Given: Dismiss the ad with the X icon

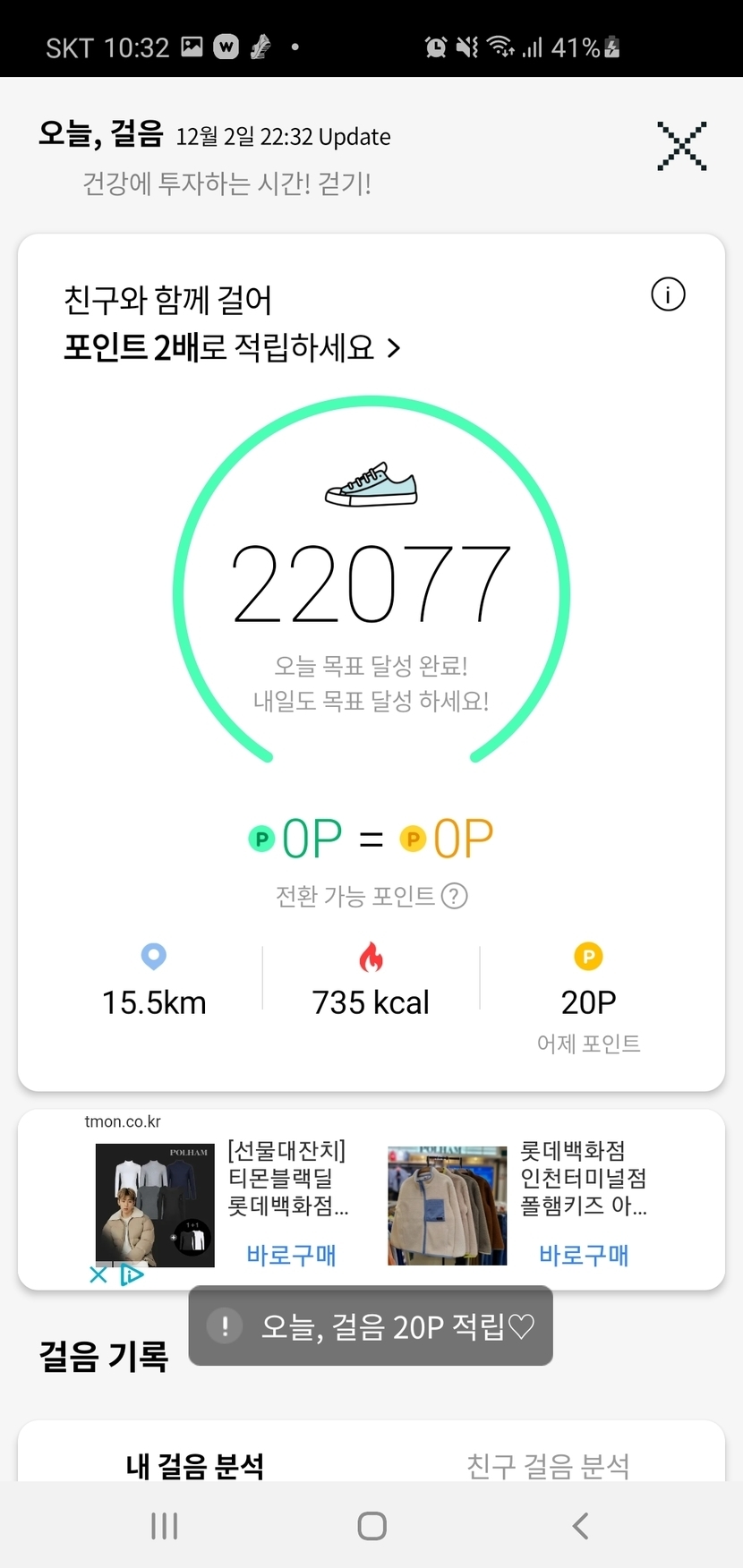Looking at the screenshot, I should pos(98,1274).
